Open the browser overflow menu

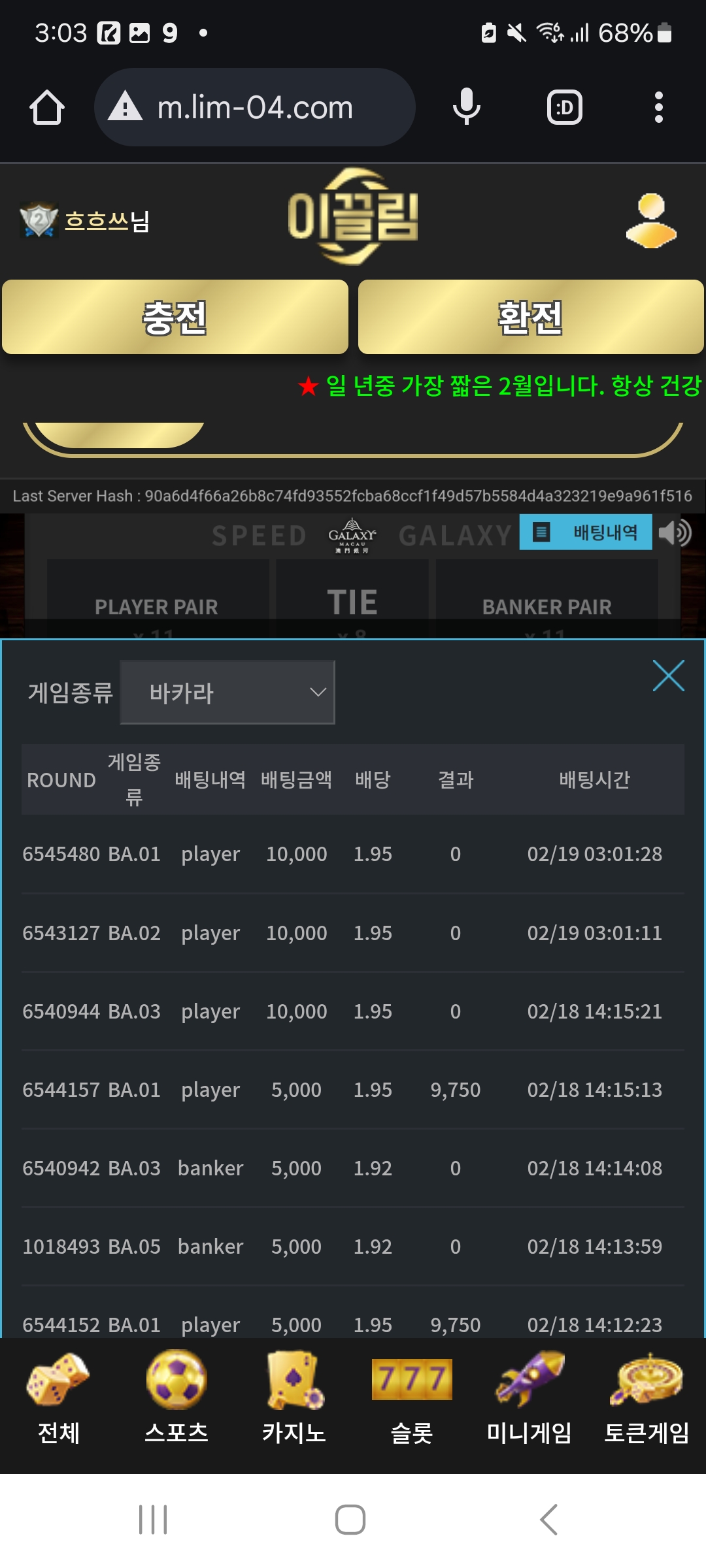(658, 107)
